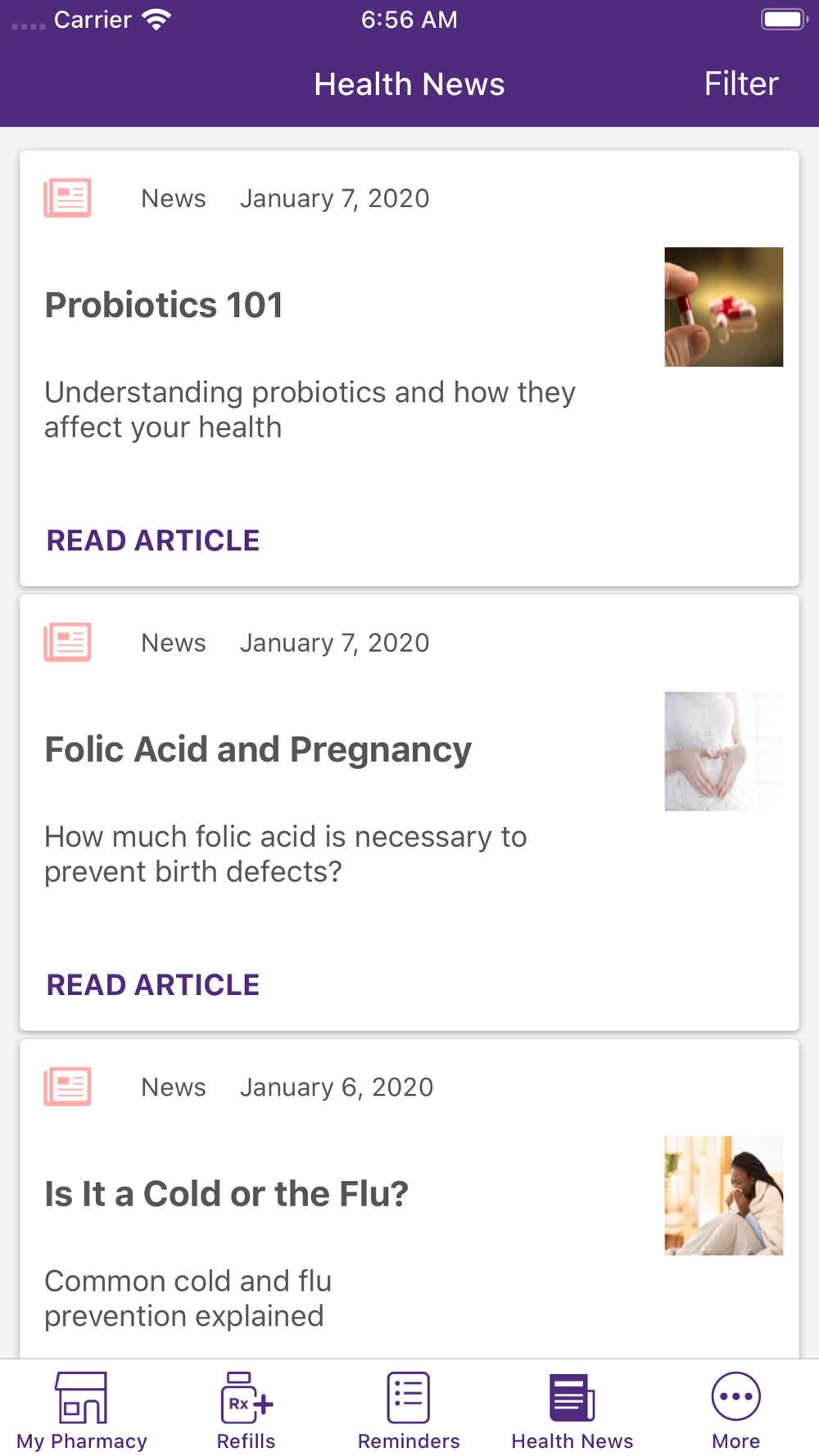Open the More tab

(735, 1411)
